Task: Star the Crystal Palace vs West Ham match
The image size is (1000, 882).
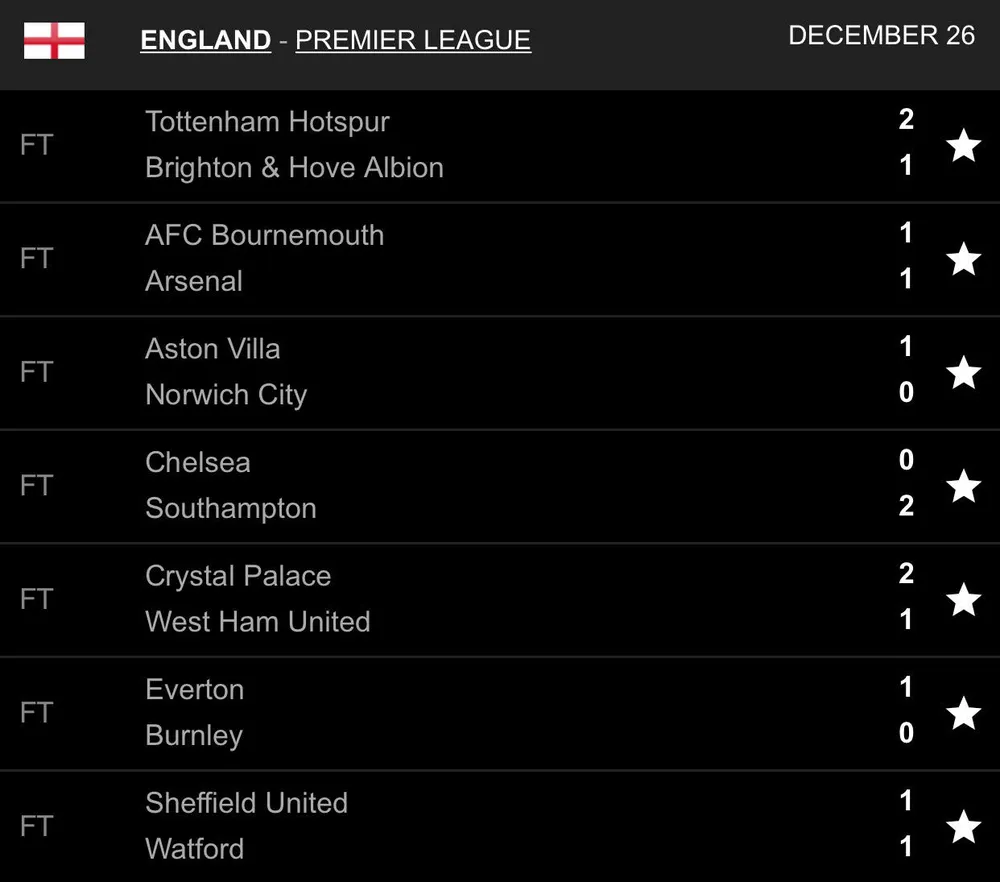Action: pyautogui.click(x=963, y=600)
